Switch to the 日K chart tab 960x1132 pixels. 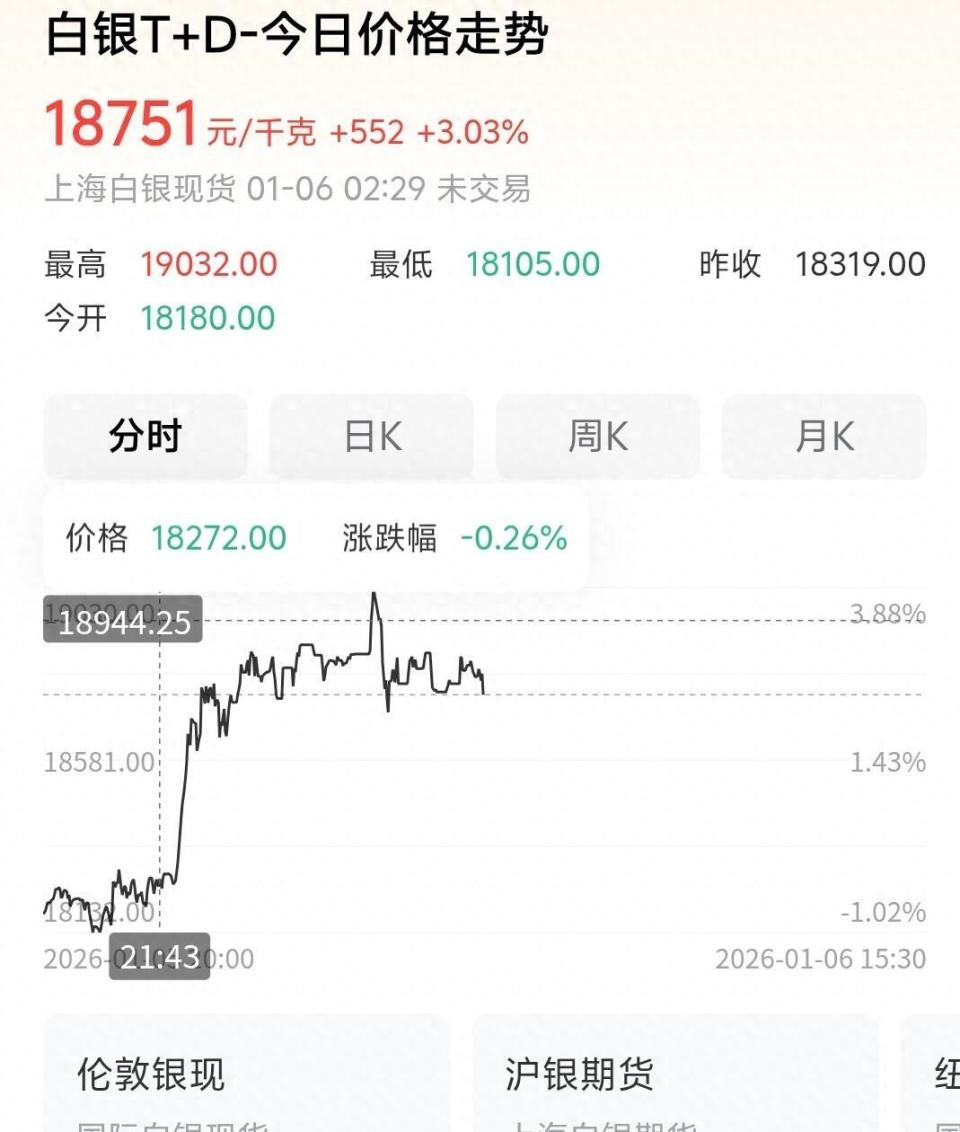pos(371,436)
